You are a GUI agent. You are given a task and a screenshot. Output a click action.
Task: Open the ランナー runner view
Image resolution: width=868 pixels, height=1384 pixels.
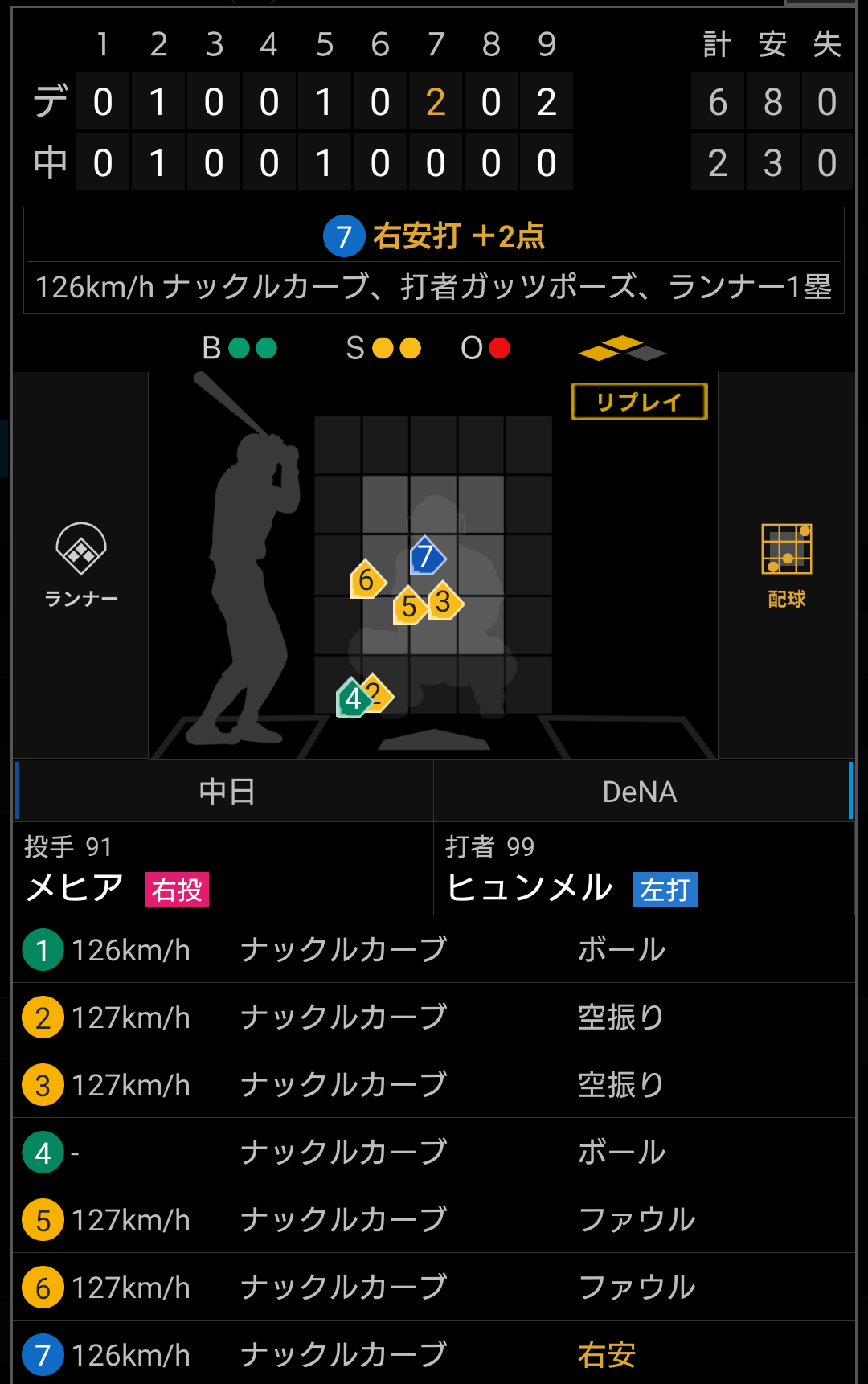tap(81, 564)
